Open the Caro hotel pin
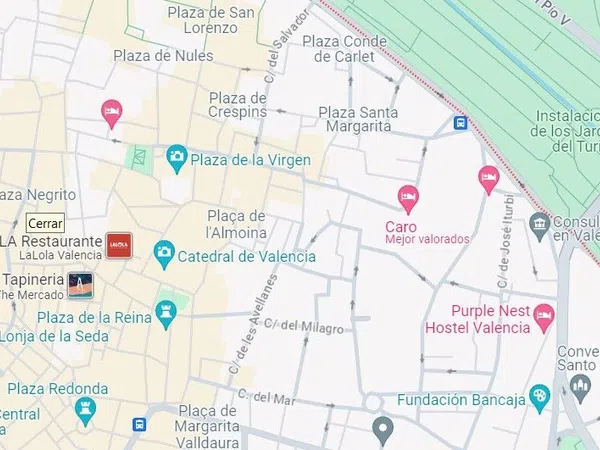The width and height of the screenshot is (600, 450). 408,197
